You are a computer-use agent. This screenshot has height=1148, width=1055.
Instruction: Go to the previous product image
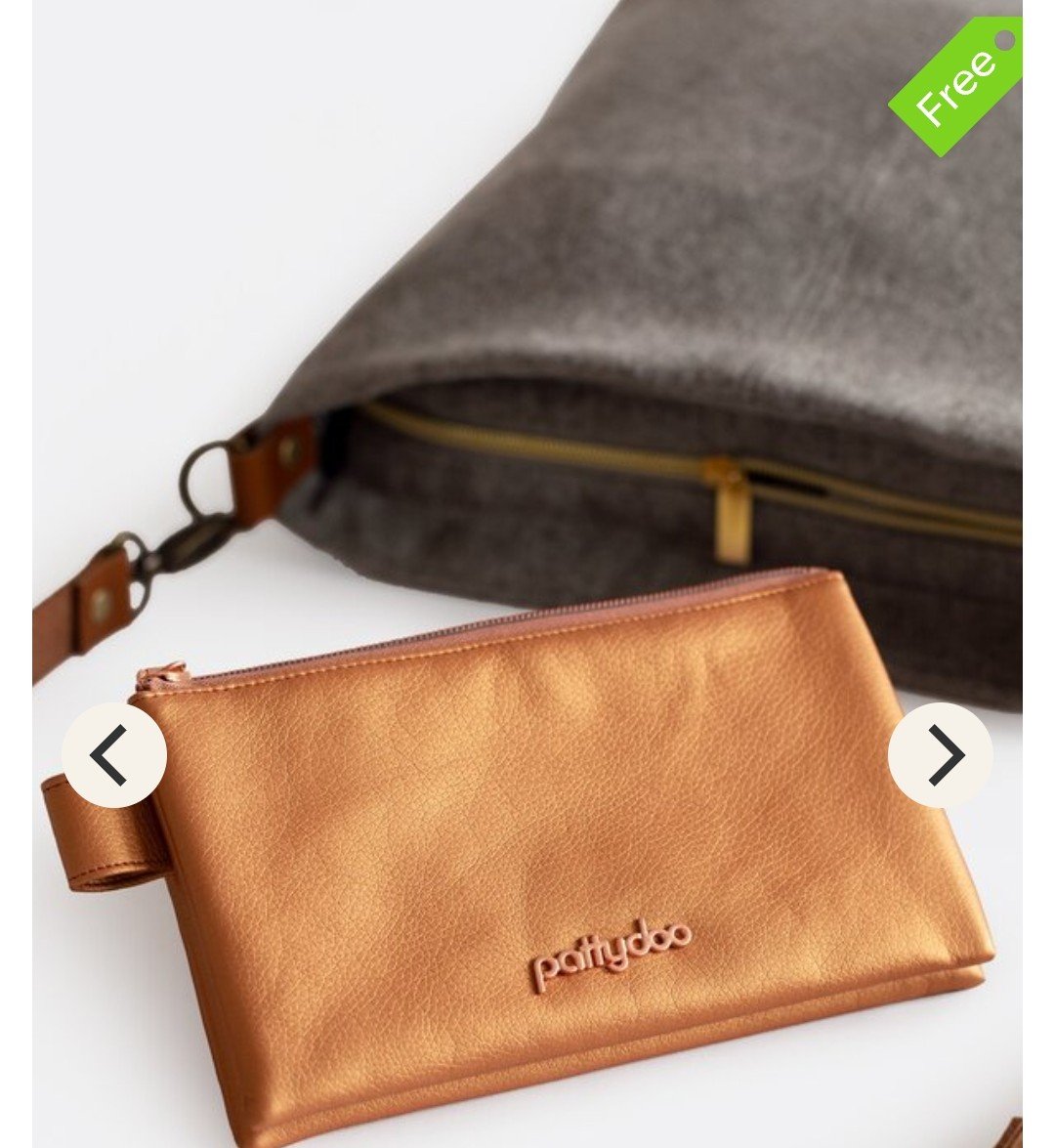(x=113, y=754)
